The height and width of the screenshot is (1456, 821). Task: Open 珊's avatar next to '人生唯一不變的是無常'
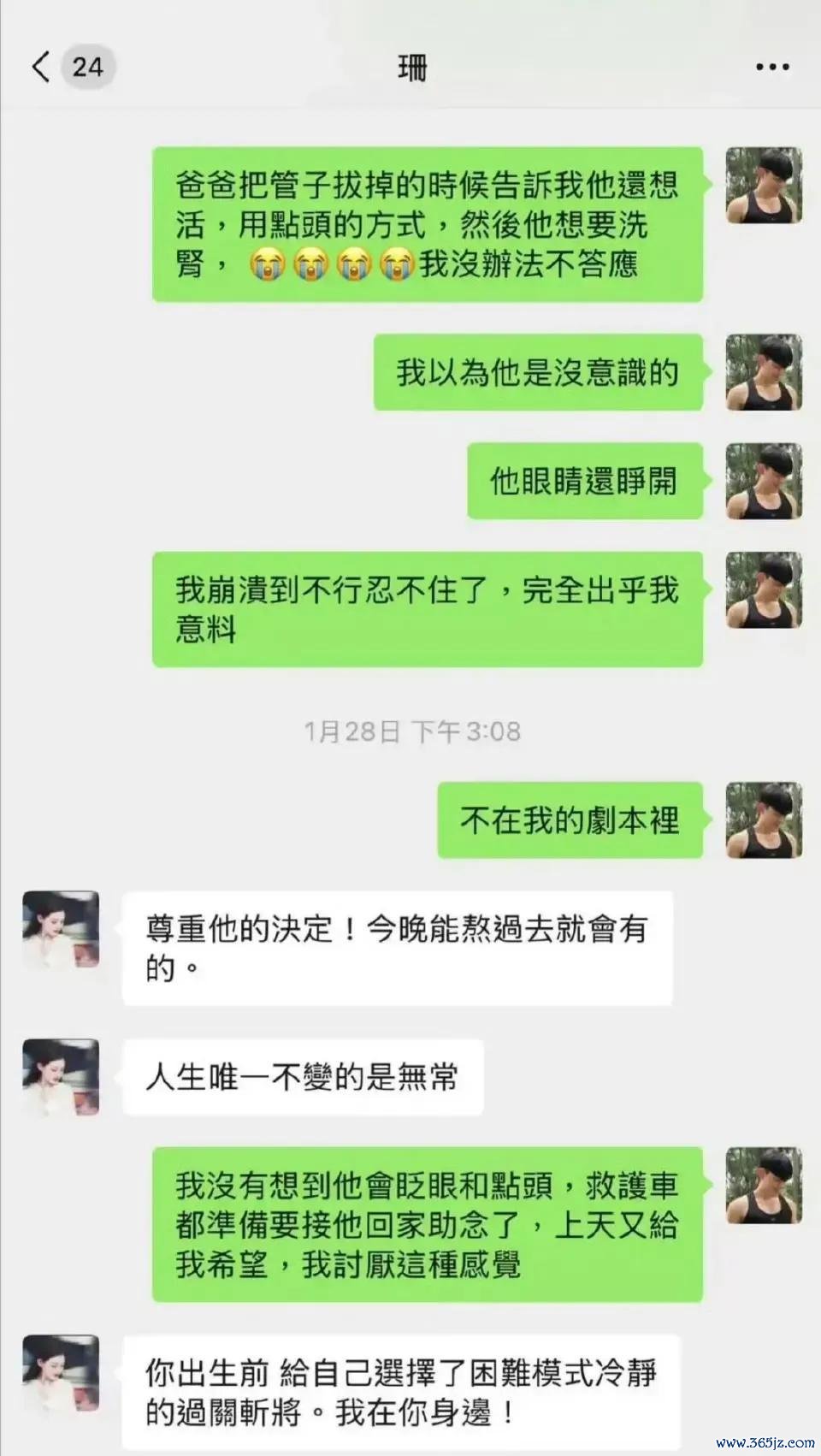(61, 1077)
